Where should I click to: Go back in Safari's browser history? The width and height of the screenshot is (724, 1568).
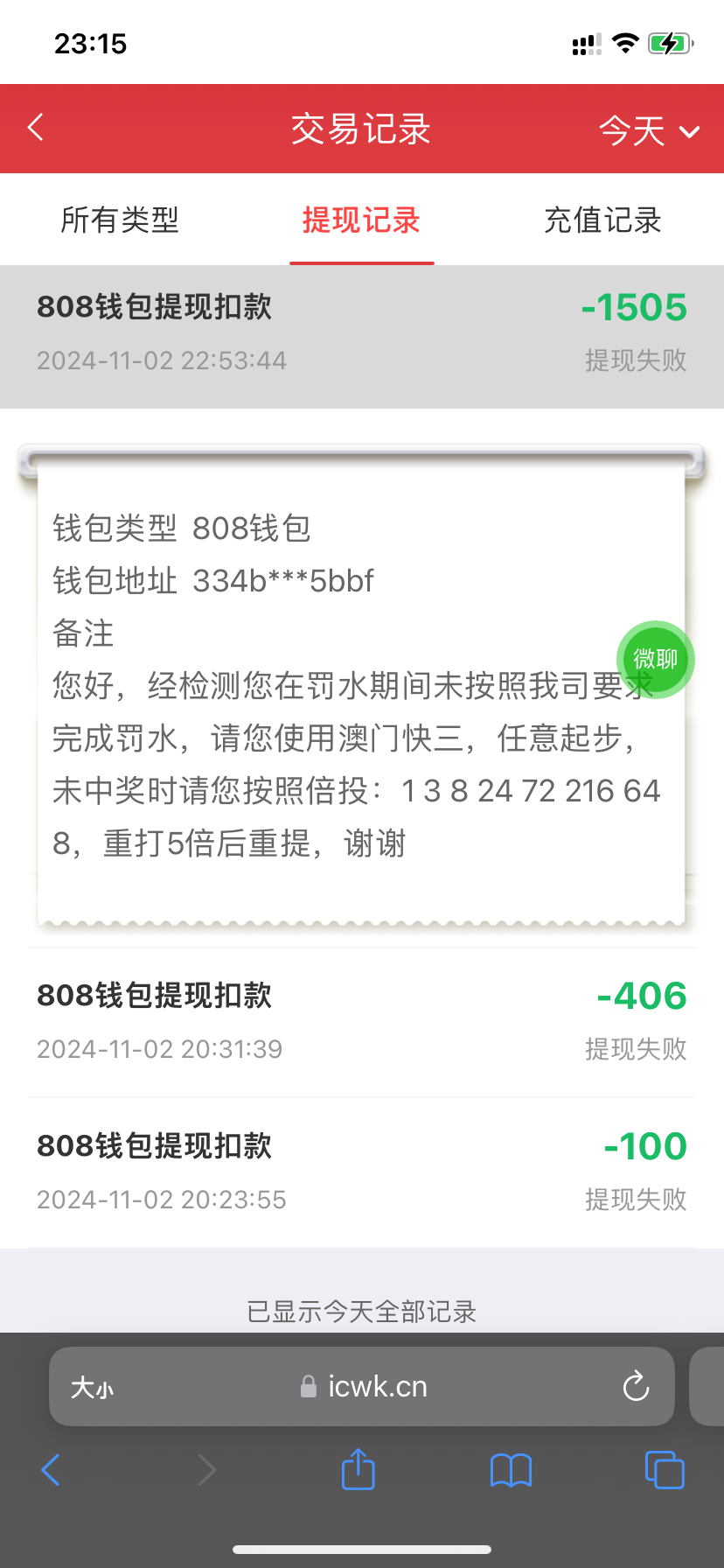tap(51, 1470)
